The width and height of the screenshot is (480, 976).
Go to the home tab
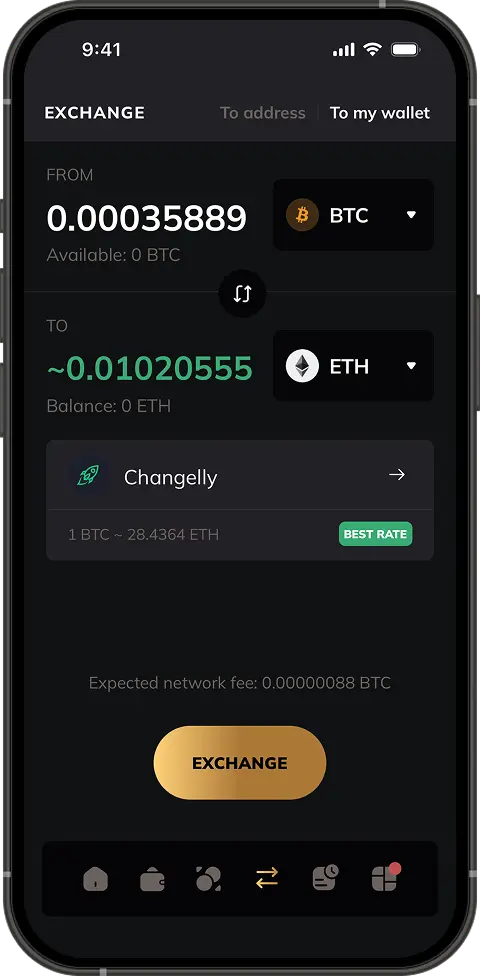coord(95,879)
